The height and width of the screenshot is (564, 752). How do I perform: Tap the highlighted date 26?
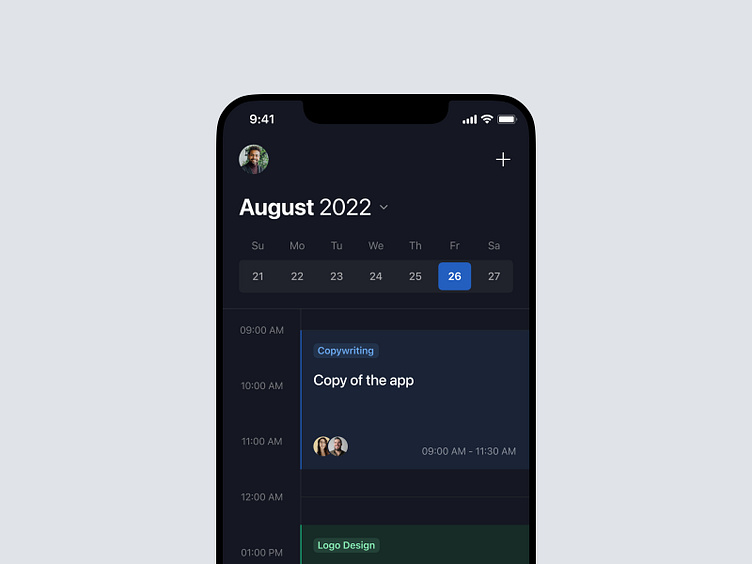[x=454, y=276]
